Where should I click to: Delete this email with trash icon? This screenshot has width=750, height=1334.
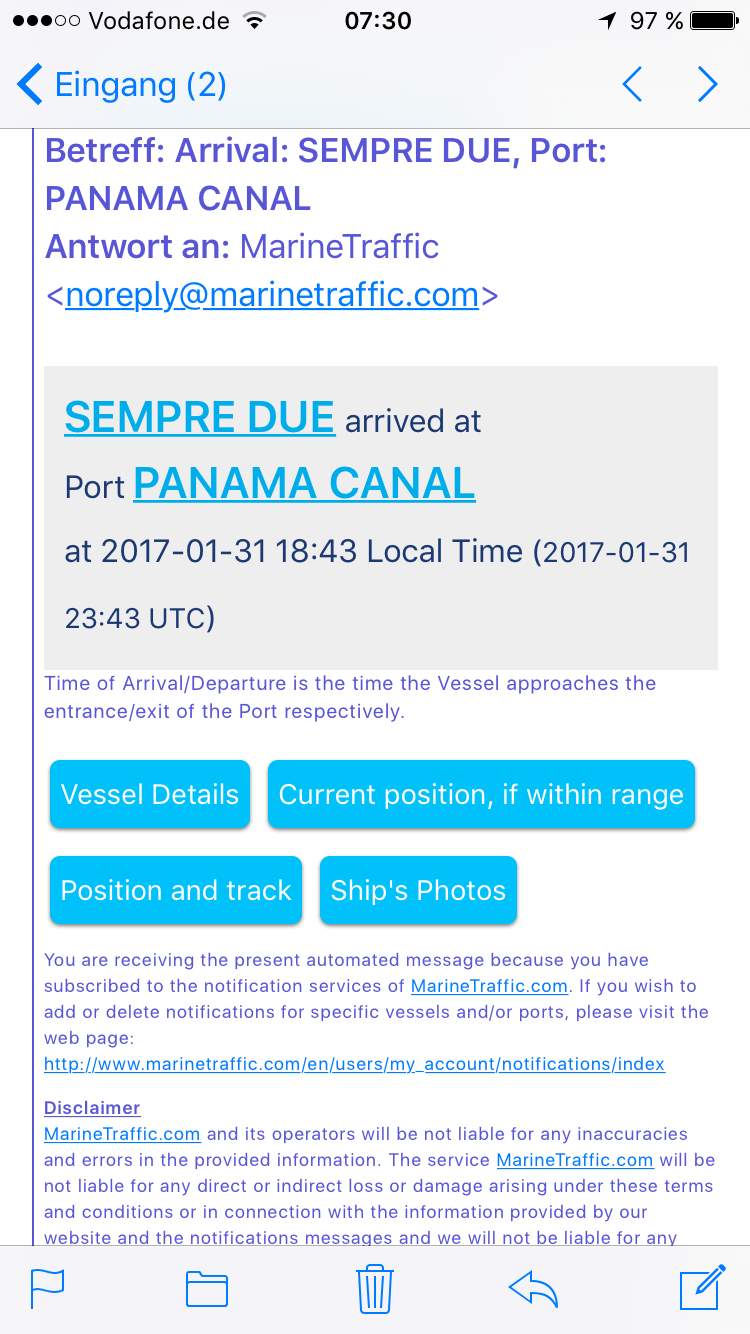pos(375,1289)
